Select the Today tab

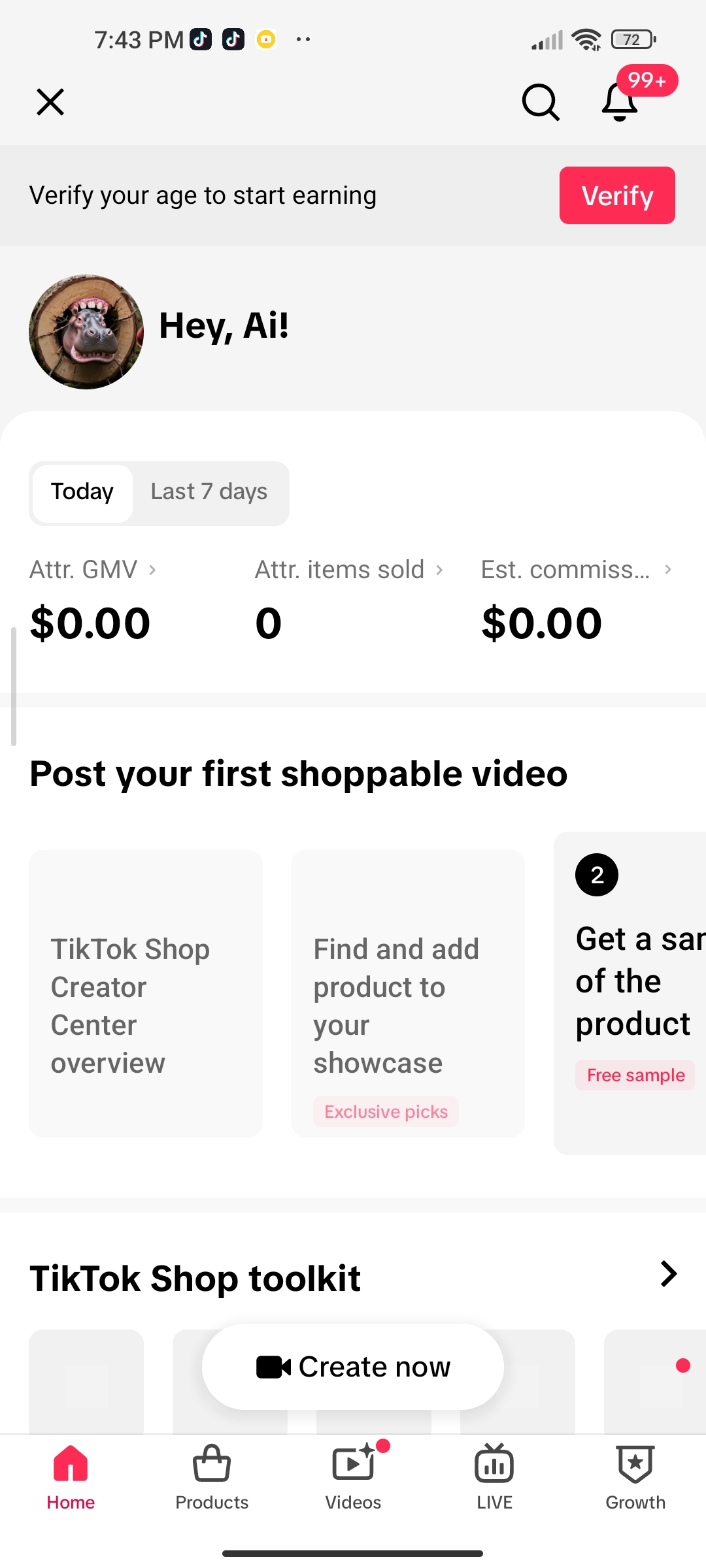click(x=82, y=492)
